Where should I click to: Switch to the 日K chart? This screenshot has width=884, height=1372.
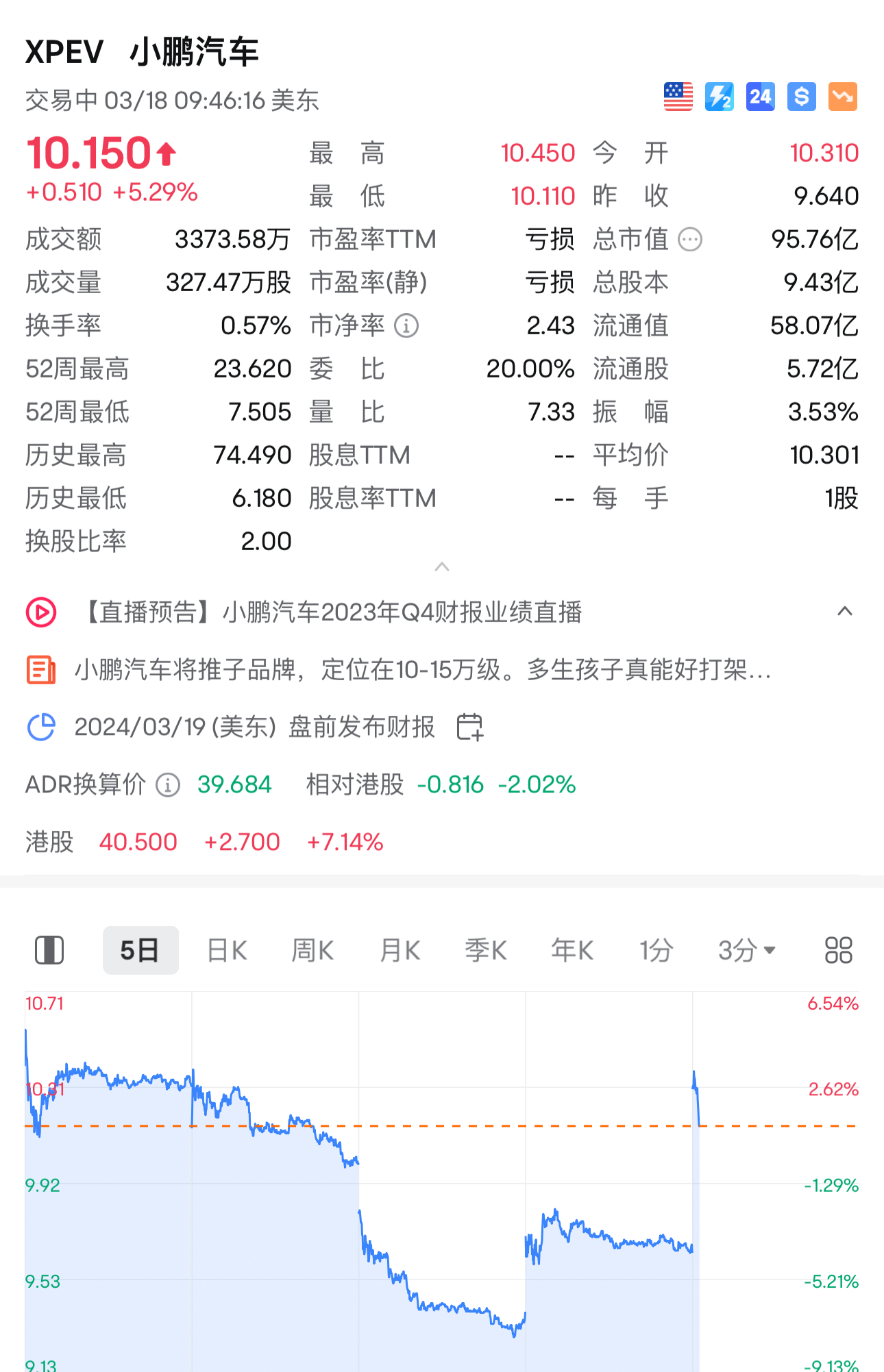[x=227, y=950]
